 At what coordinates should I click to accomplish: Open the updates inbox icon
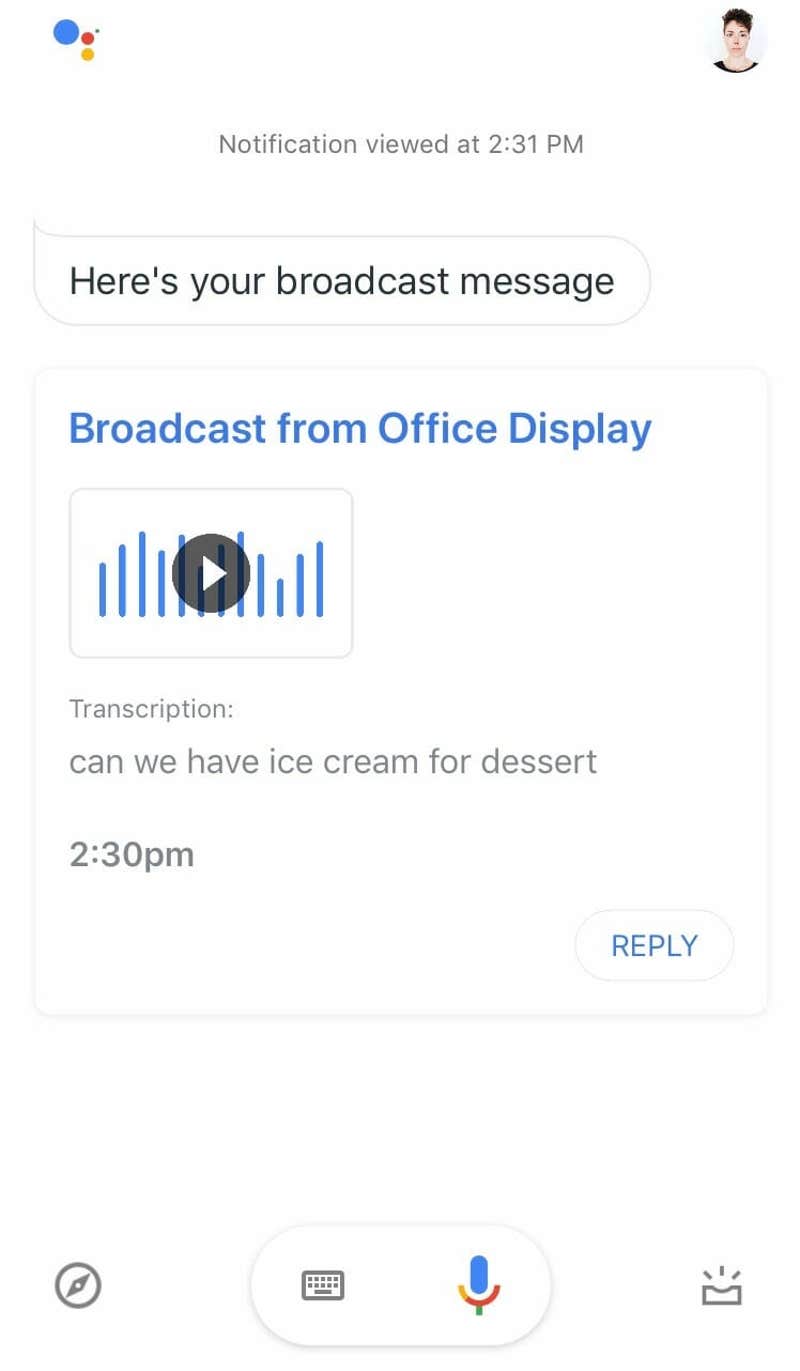click(x=721, y=1286)
